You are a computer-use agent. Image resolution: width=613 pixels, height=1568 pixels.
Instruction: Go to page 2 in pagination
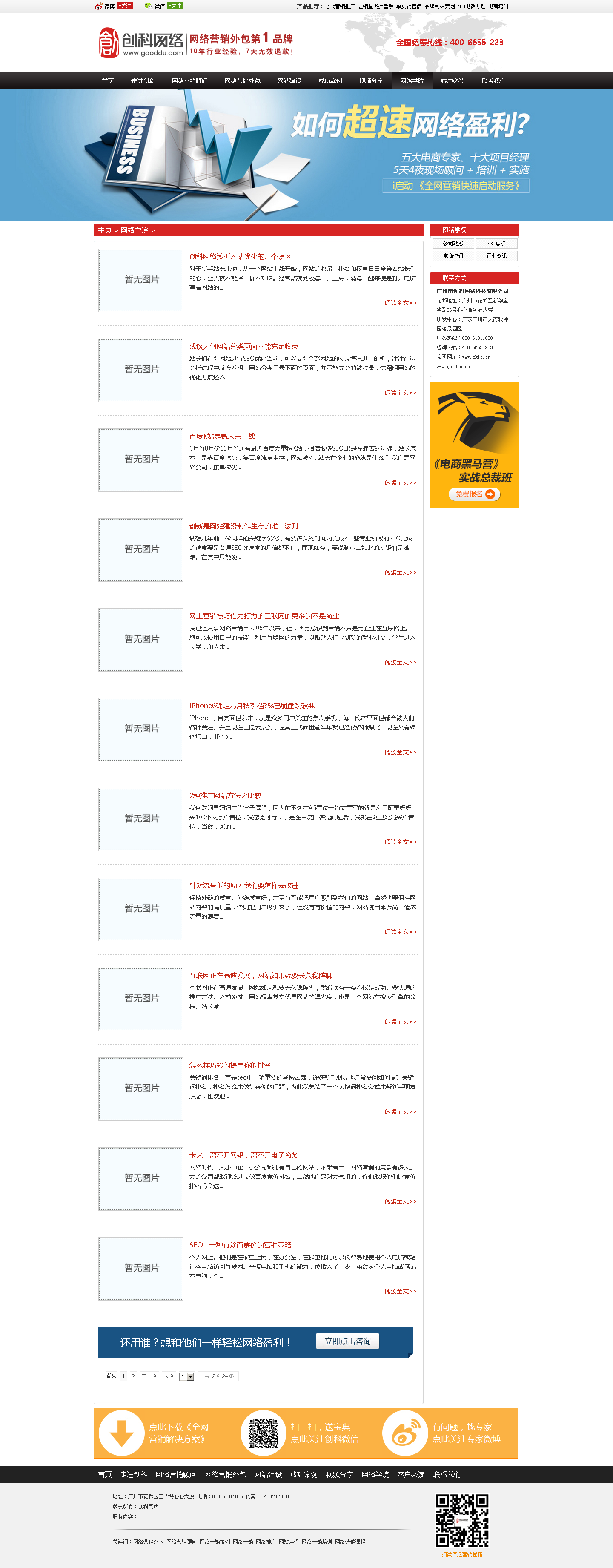(133, 1376)
